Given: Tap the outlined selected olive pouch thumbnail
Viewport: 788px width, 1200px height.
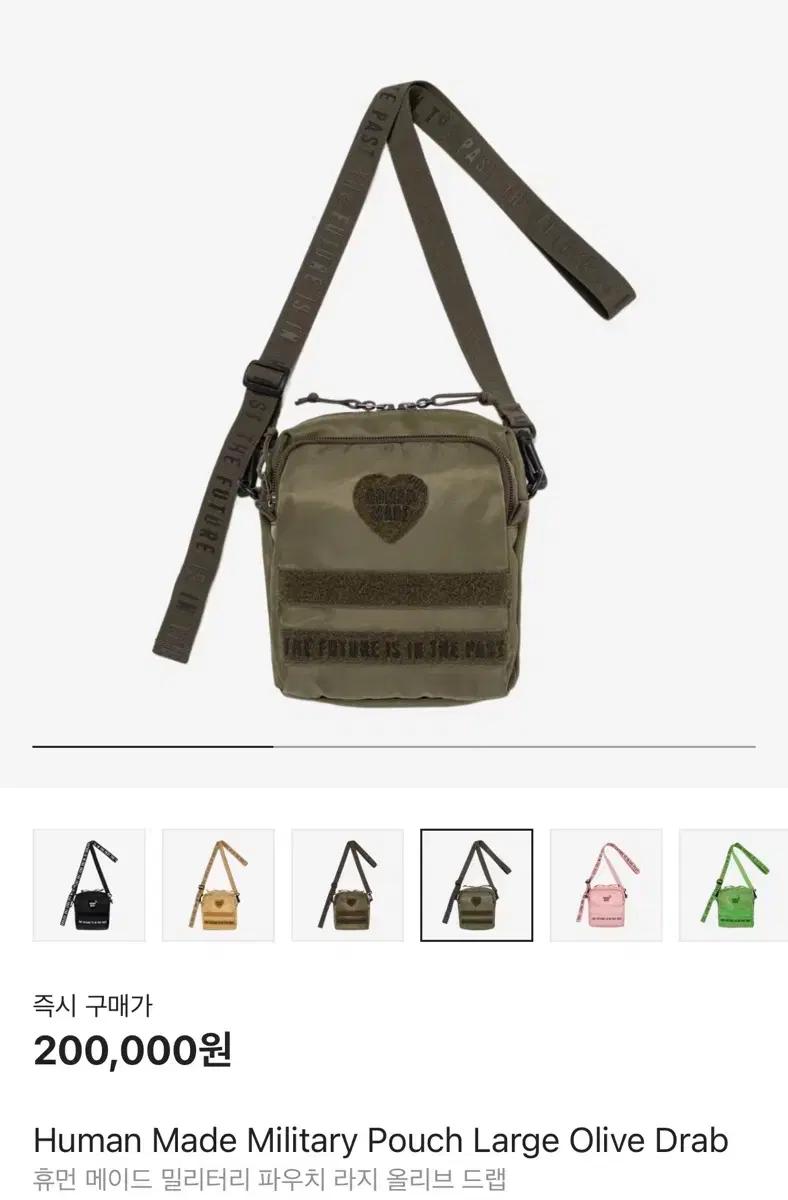Looking at the screenshot, I should tap(476, 885).
